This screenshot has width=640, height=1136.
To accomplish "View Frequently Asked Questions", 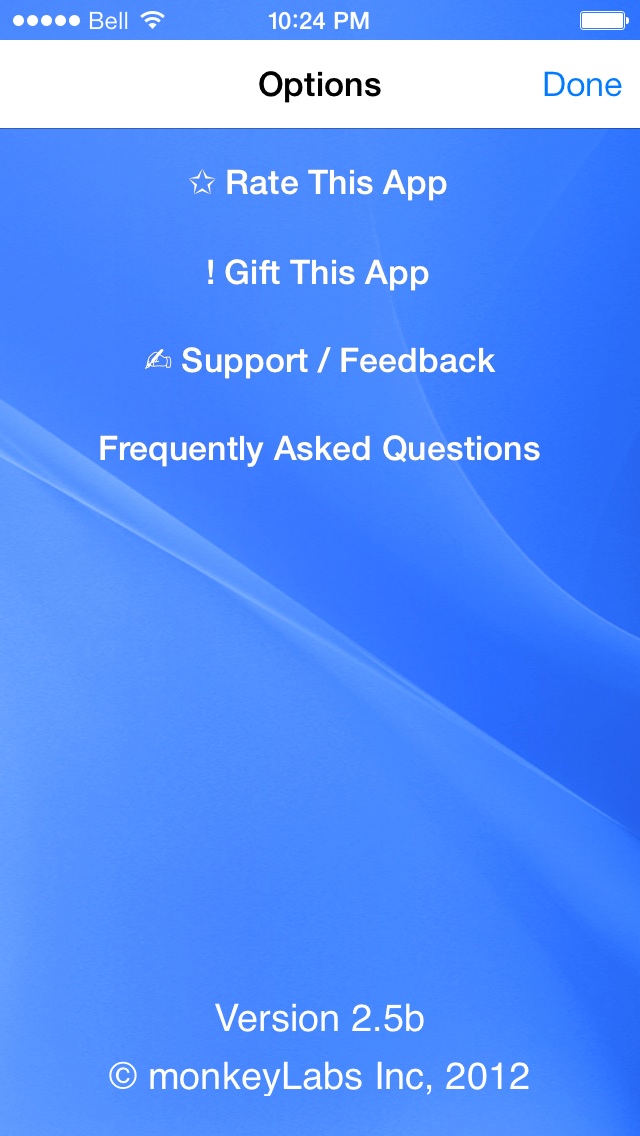I will (x=319, y=448).
